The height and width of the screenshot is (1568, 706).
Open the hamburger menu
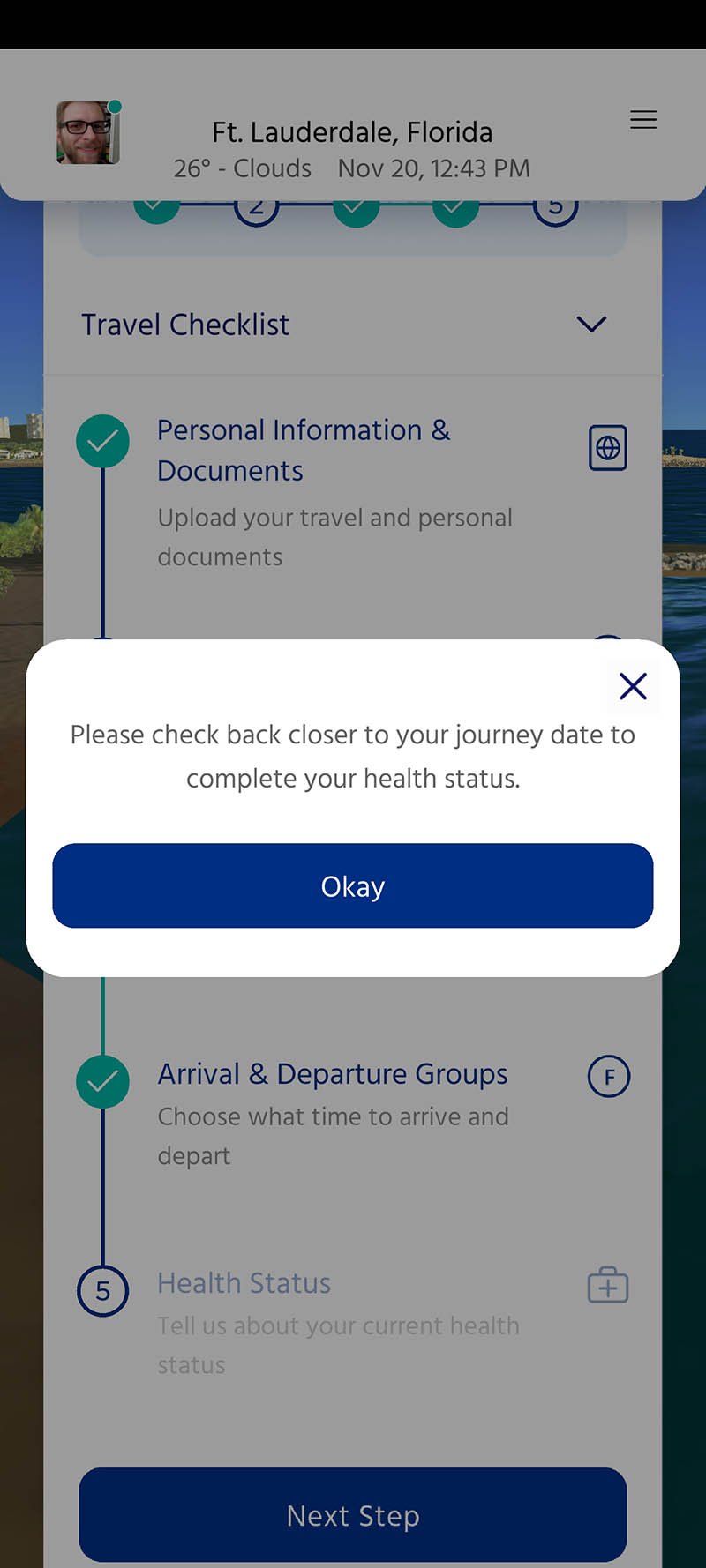coord(643,120)
